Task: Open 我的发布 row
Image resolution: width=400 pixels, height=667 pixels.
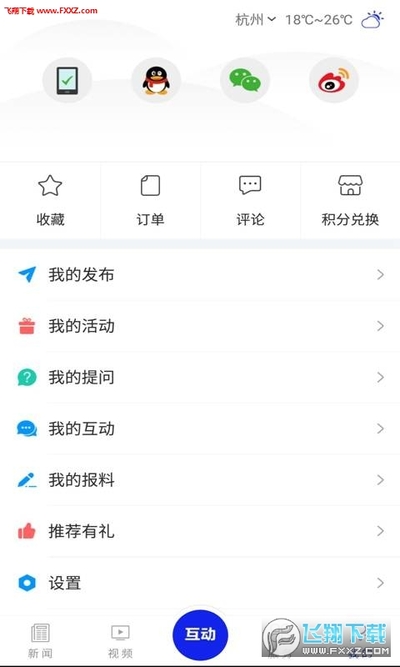Action: tap(200, 275)
